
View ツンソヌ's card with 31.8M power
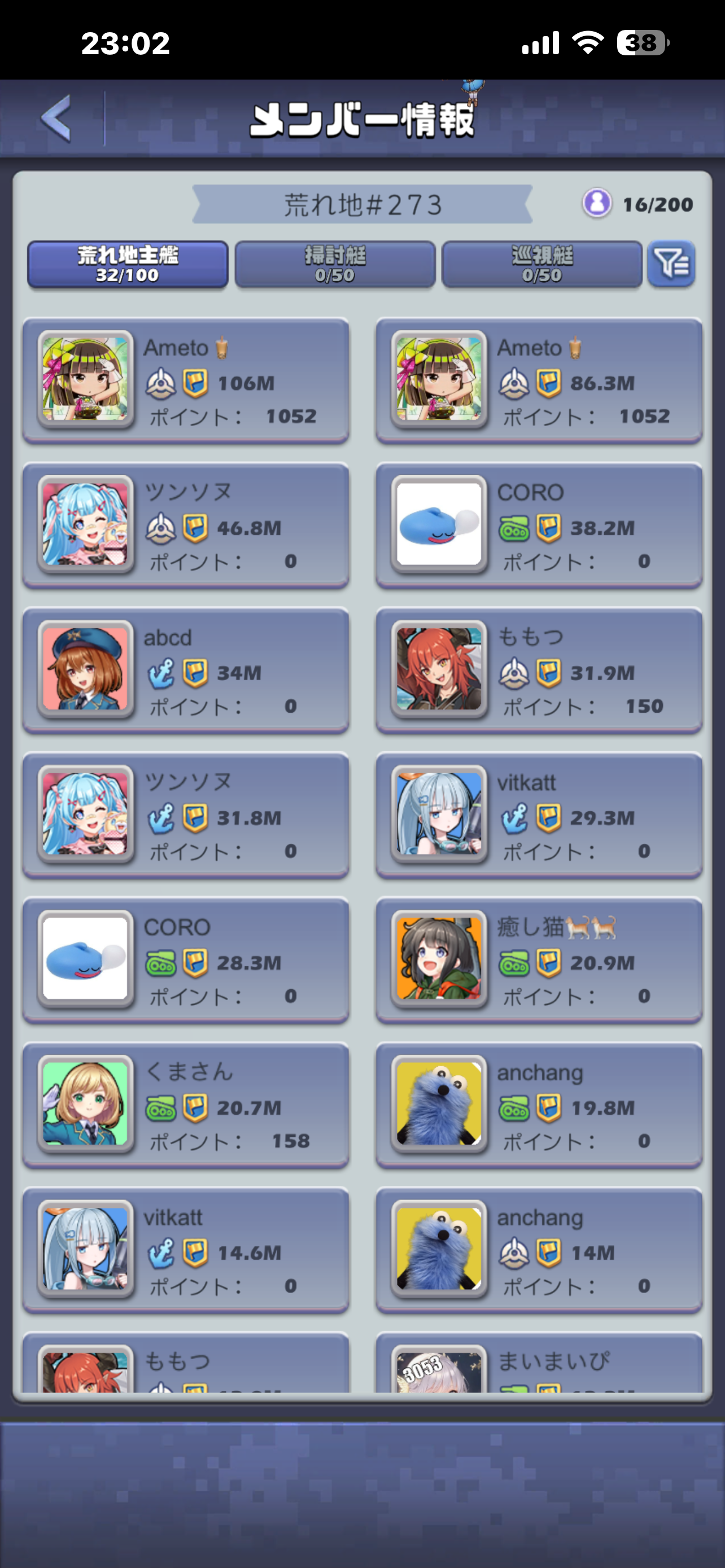pos(186,816)
